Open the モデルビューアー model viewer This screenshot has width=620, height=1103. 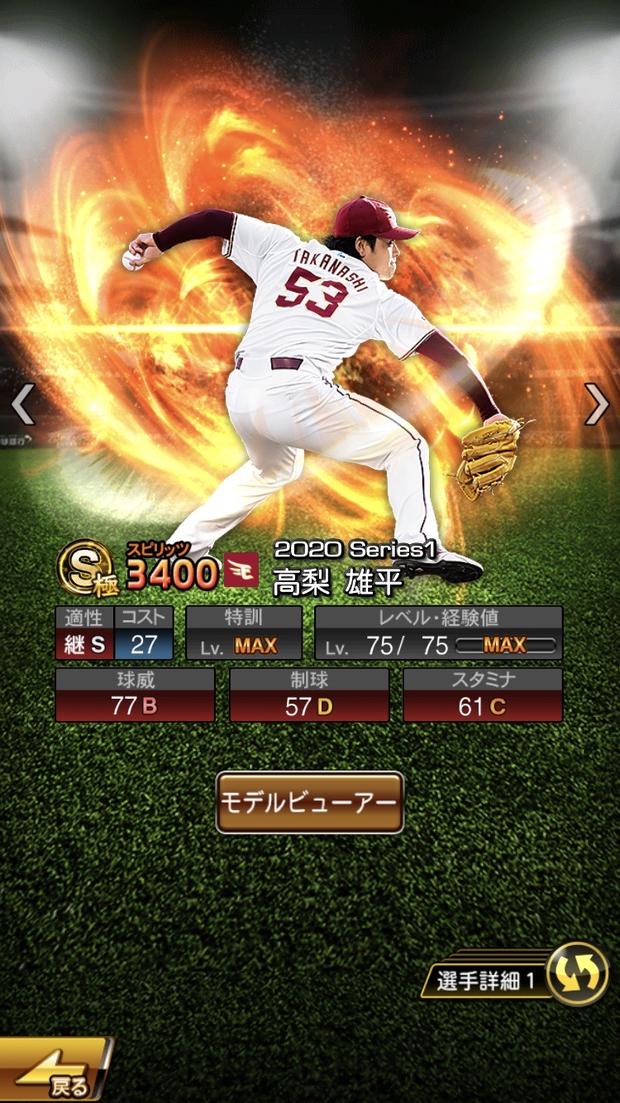pos(310,802)
